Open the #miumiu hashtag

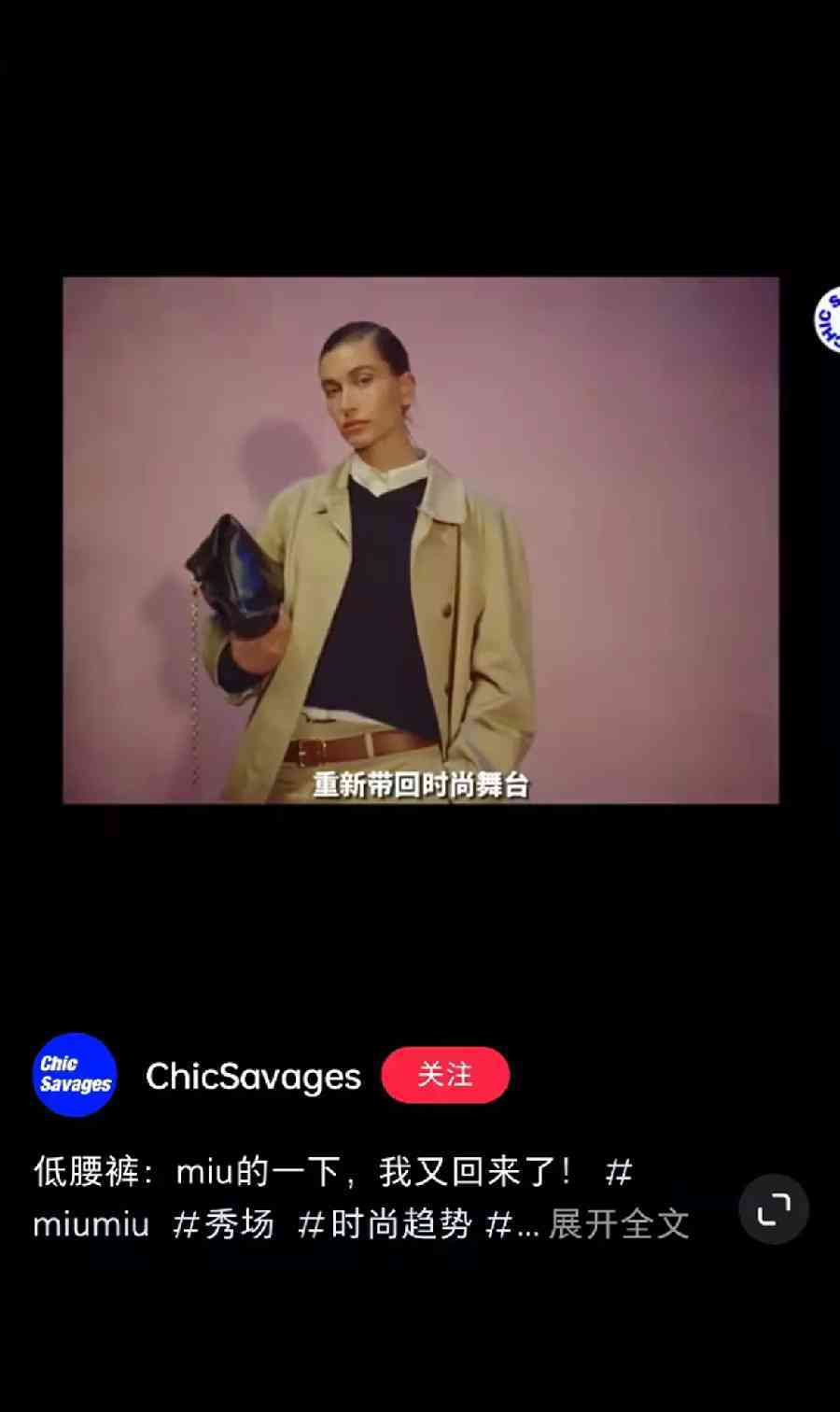[91, 1223]
